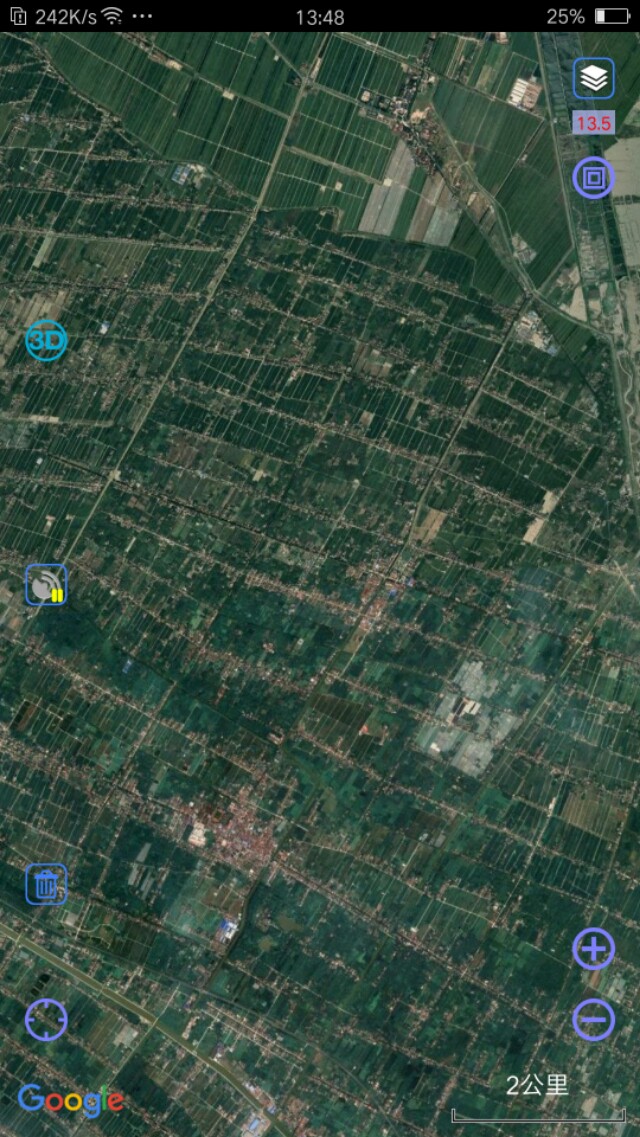Tap the trash can delete icon
Screen dimensions: 640x1137
coord(46,884)
